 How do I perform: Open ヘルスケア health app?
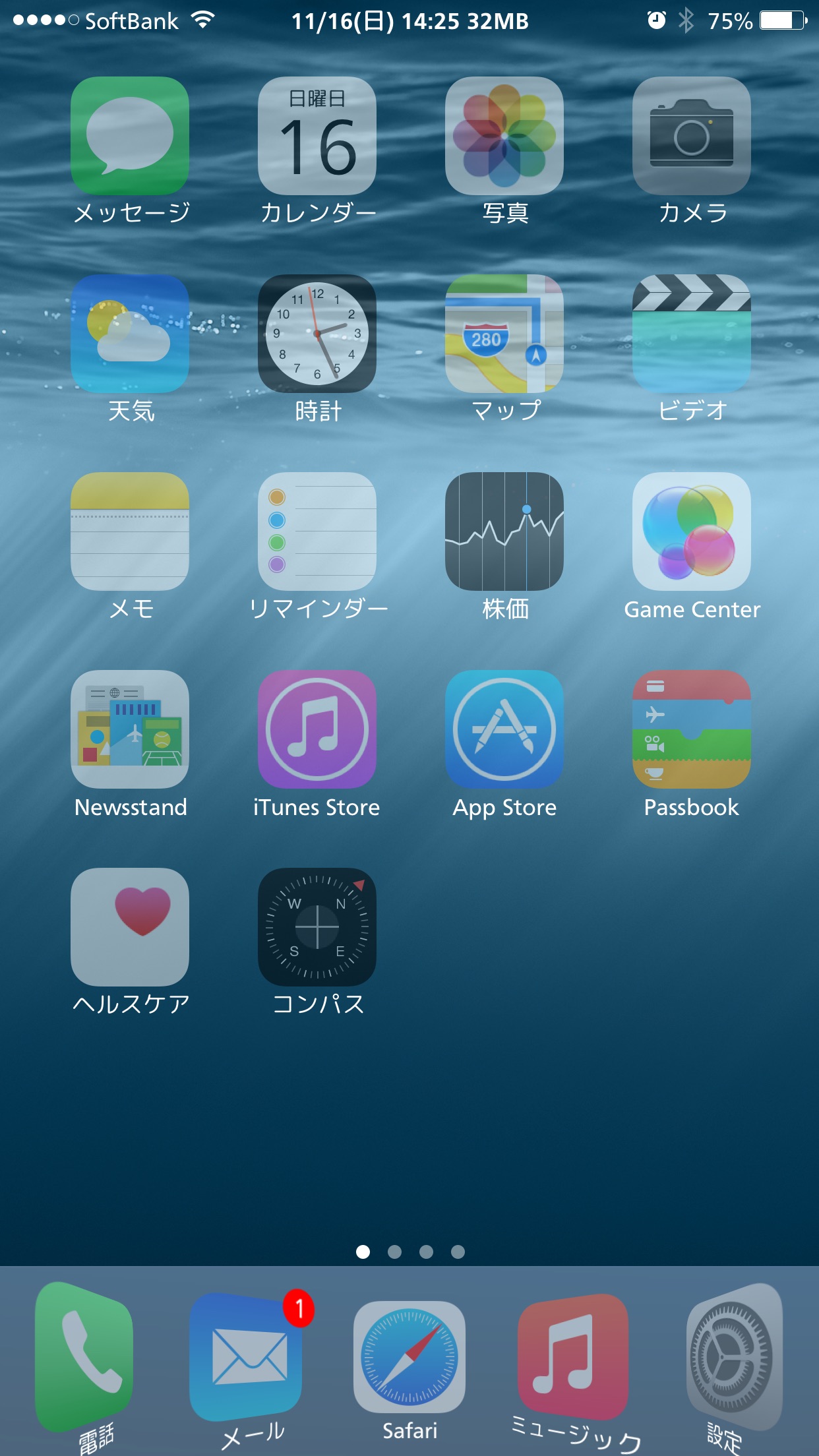(x=130, y=927)
